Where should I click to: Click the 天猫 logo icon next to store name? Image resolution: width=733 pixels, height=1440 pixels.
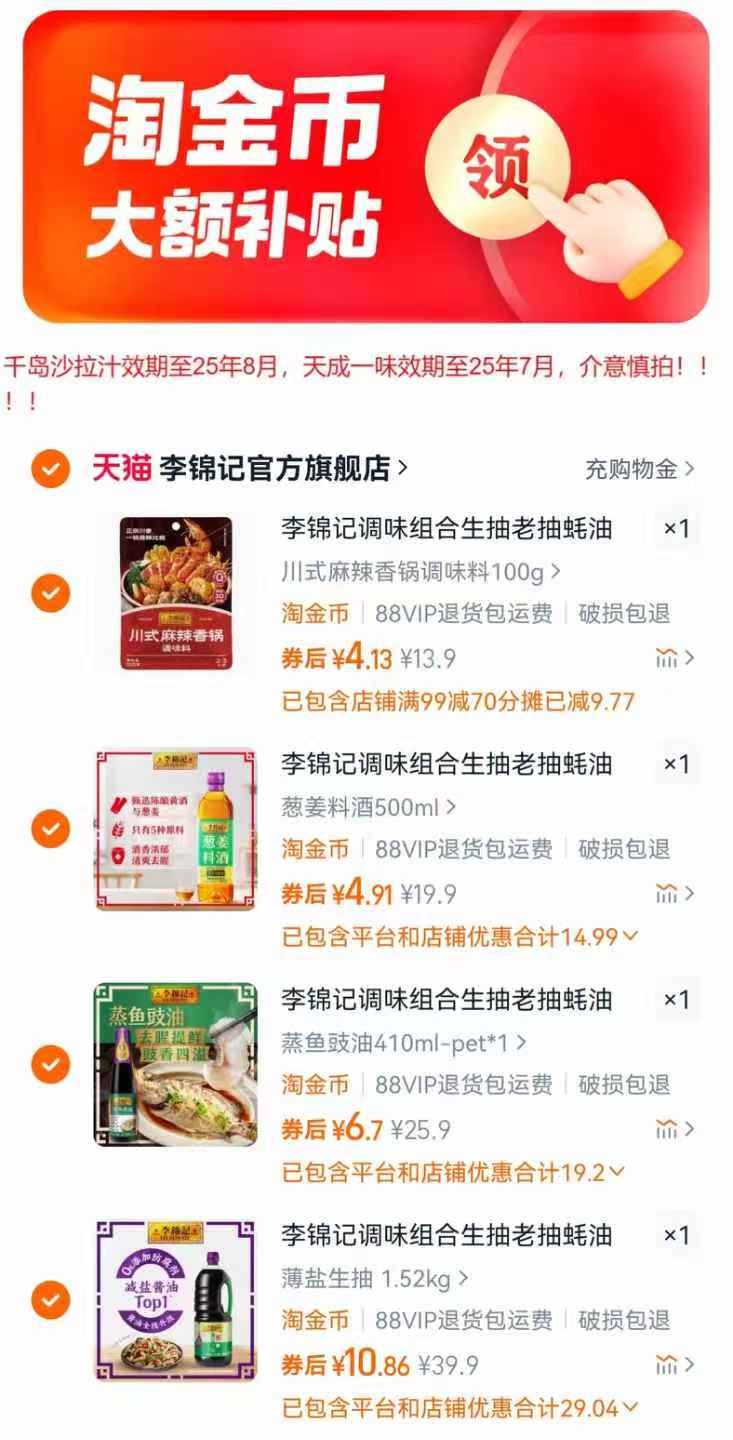123,469
